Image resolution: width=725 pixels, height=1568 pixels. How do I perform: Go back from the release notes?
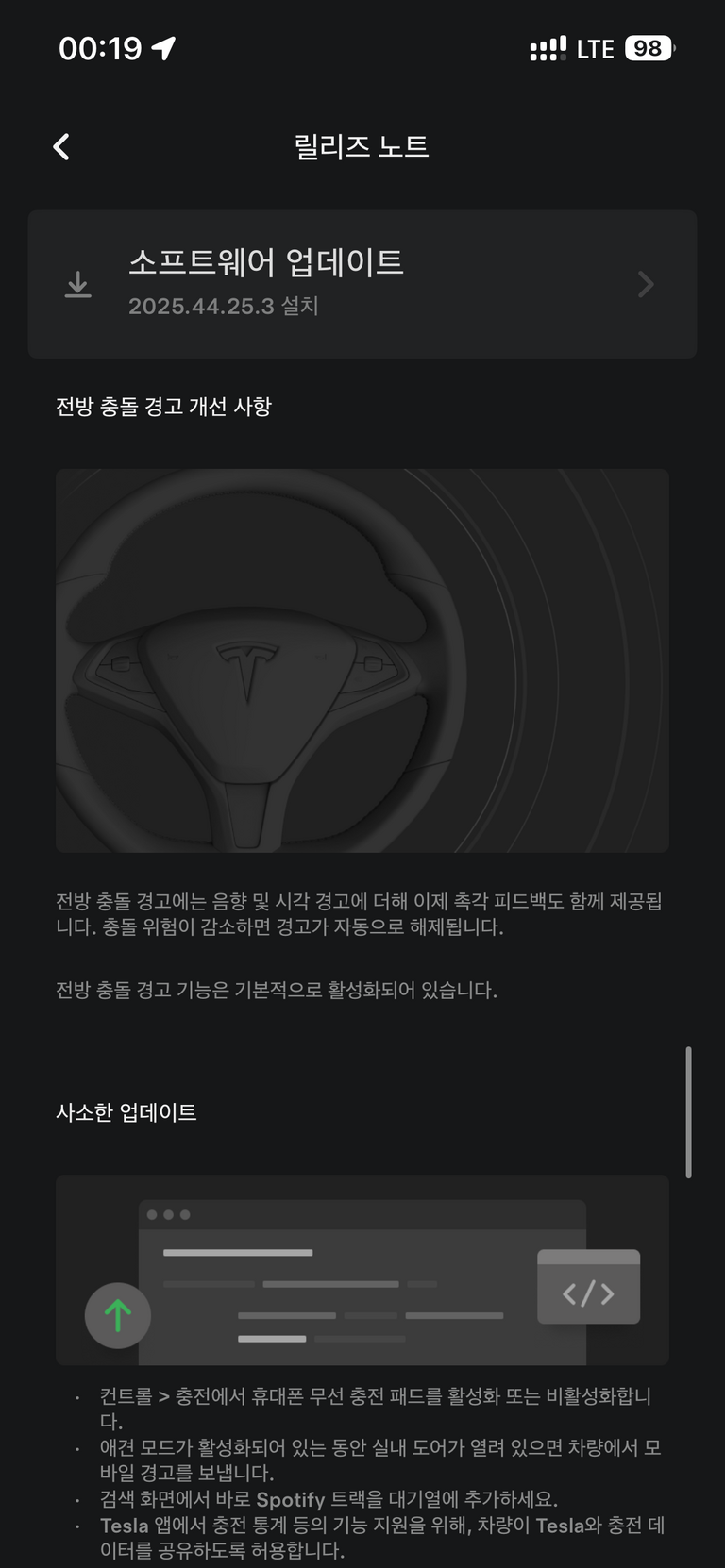point(61,146)
